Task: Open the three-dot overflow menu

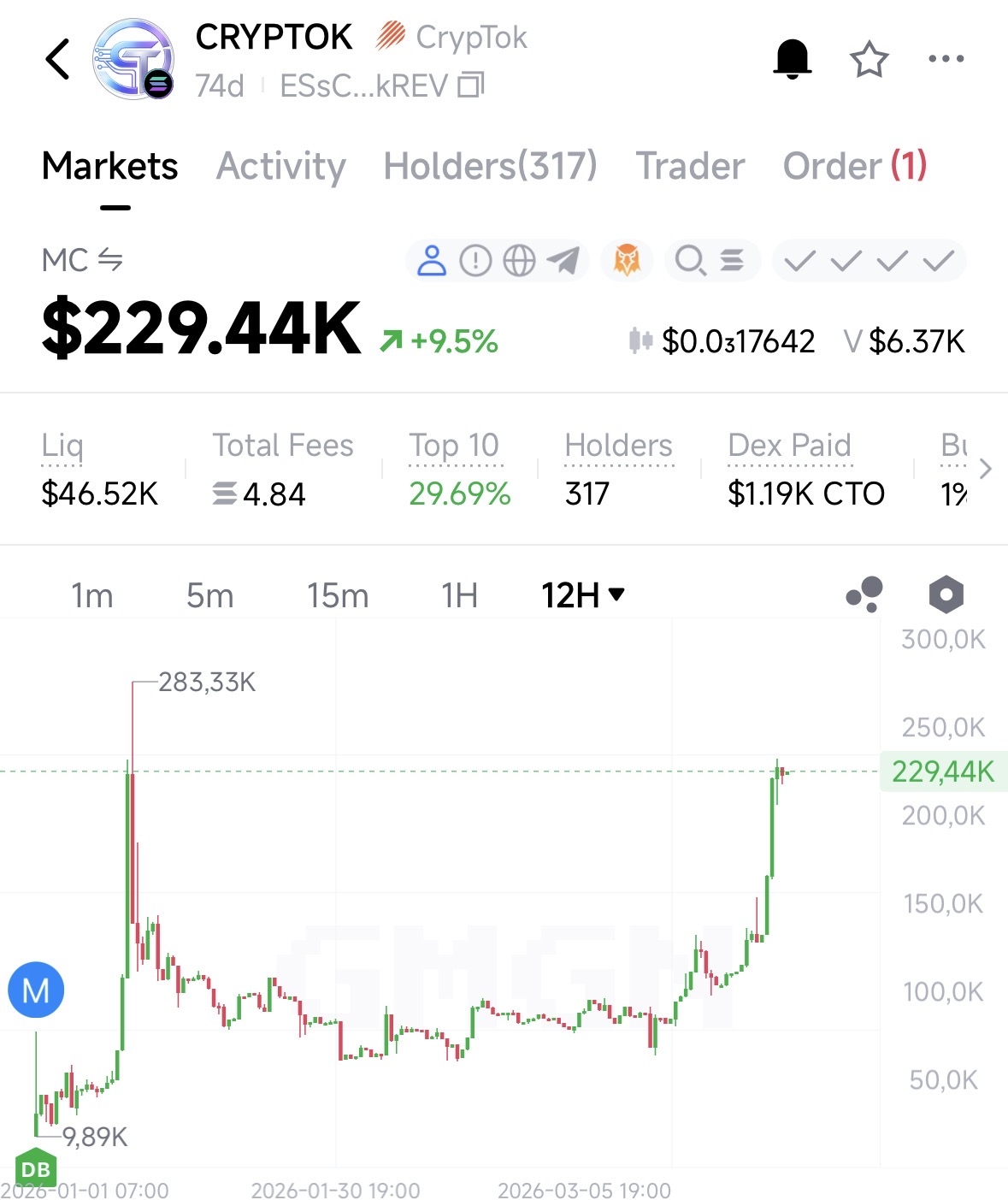Action: click(946, 59)
